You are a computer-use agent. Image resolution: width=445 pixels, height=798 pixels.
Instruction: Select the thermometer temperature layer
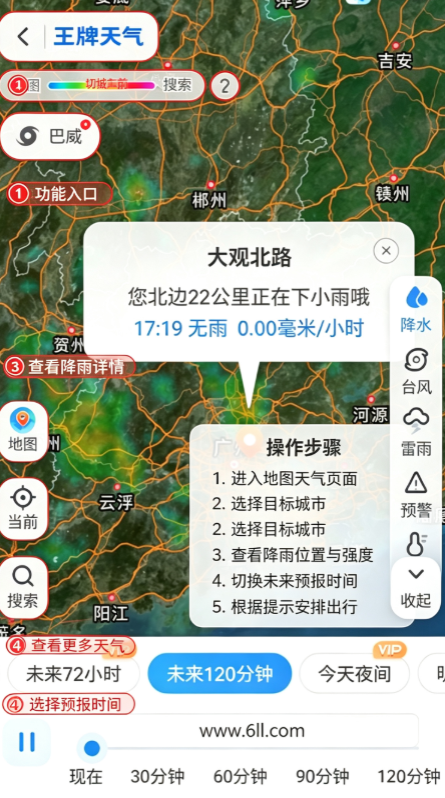click(x=416, y=544)
